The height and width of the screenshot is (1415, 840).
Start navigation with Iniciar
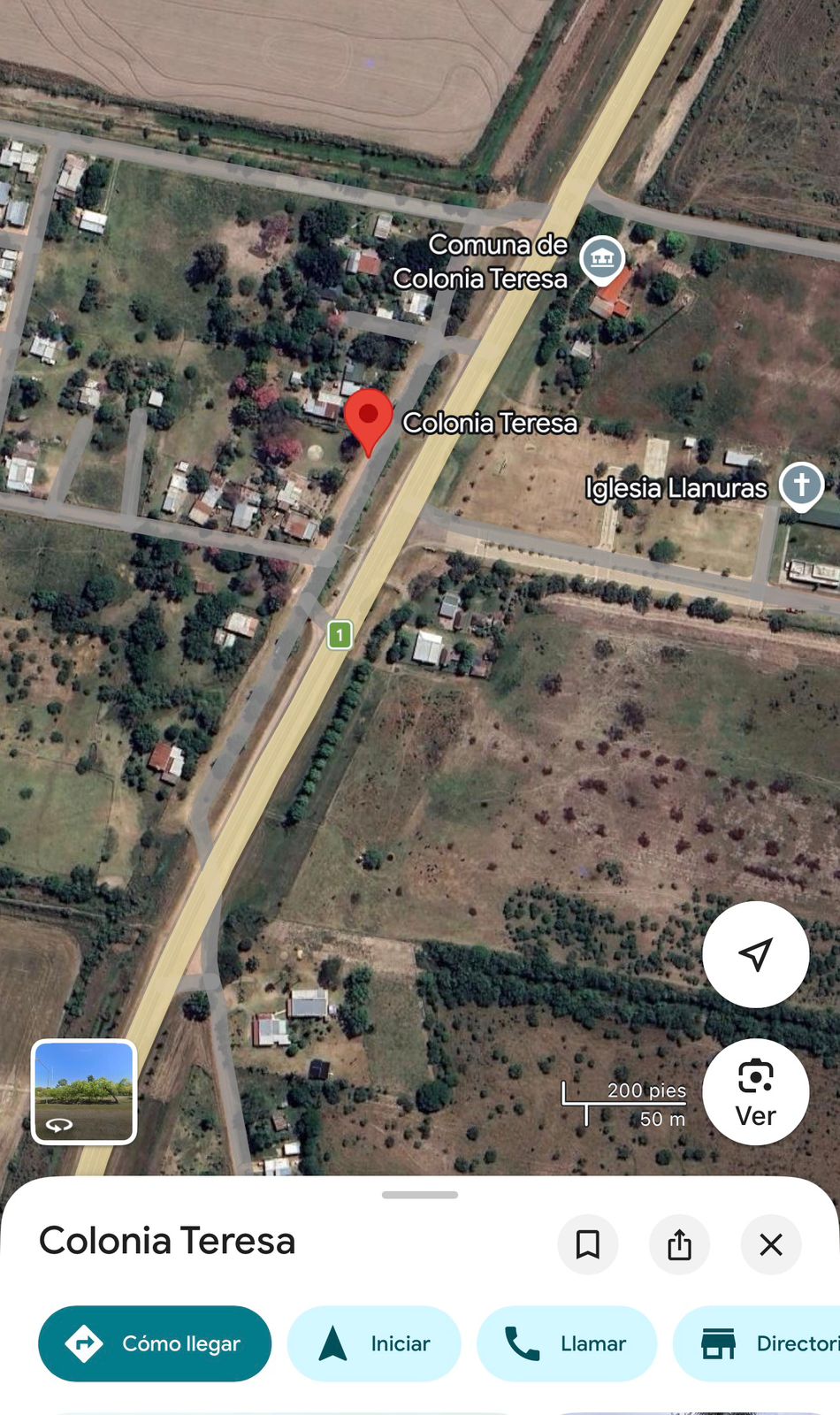374,1343
